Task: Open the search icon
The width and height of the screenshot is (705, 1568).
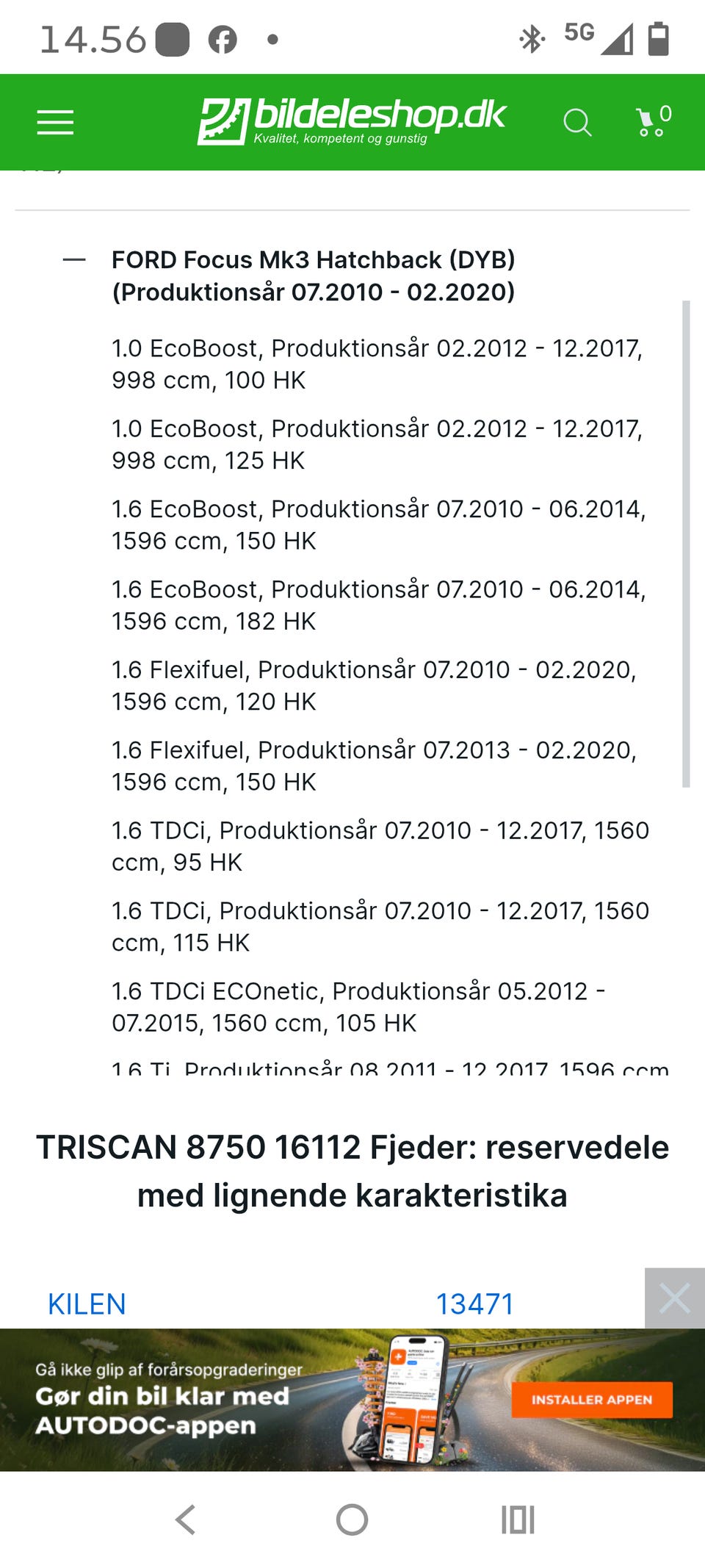Action: (577, 122)
